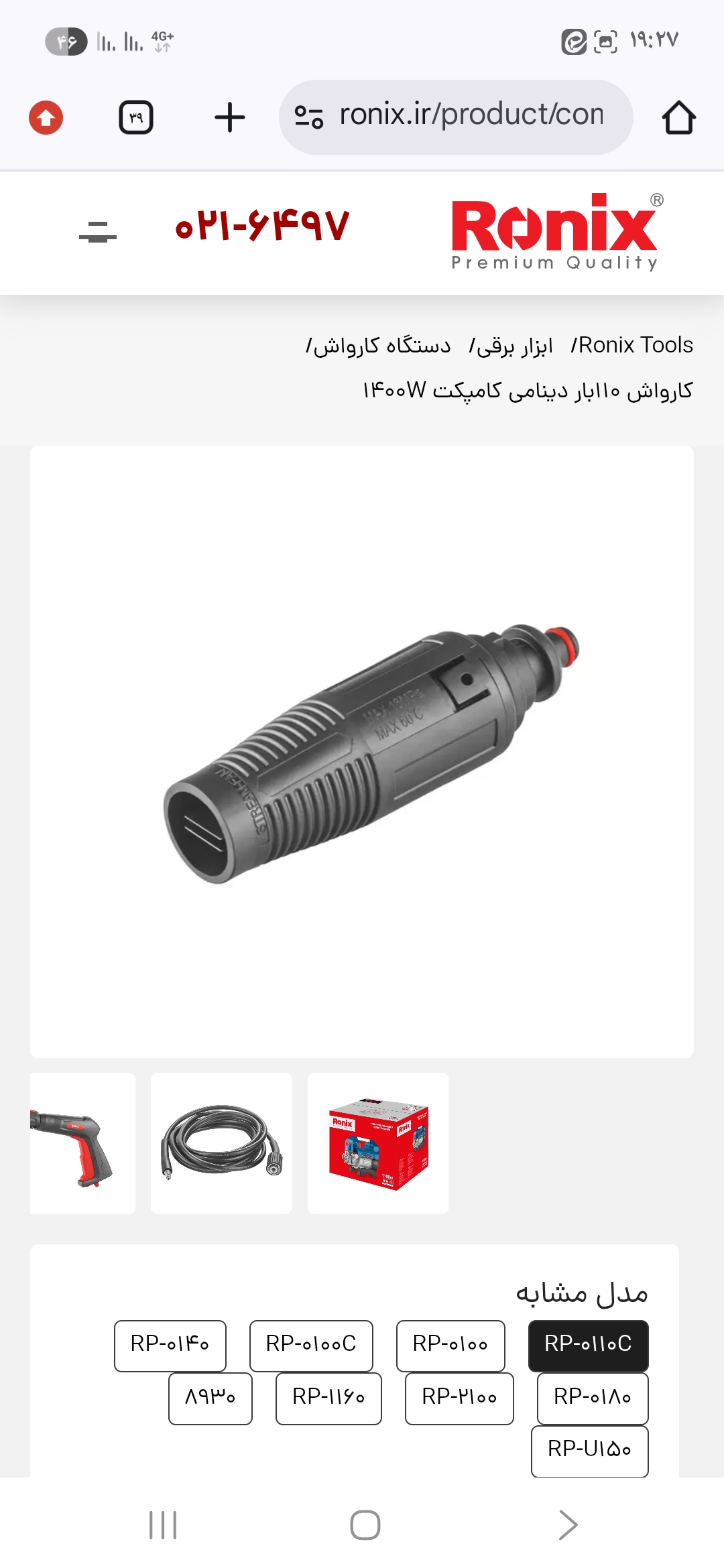Show the spray gun thumbnail image

tap(82, 1143)
